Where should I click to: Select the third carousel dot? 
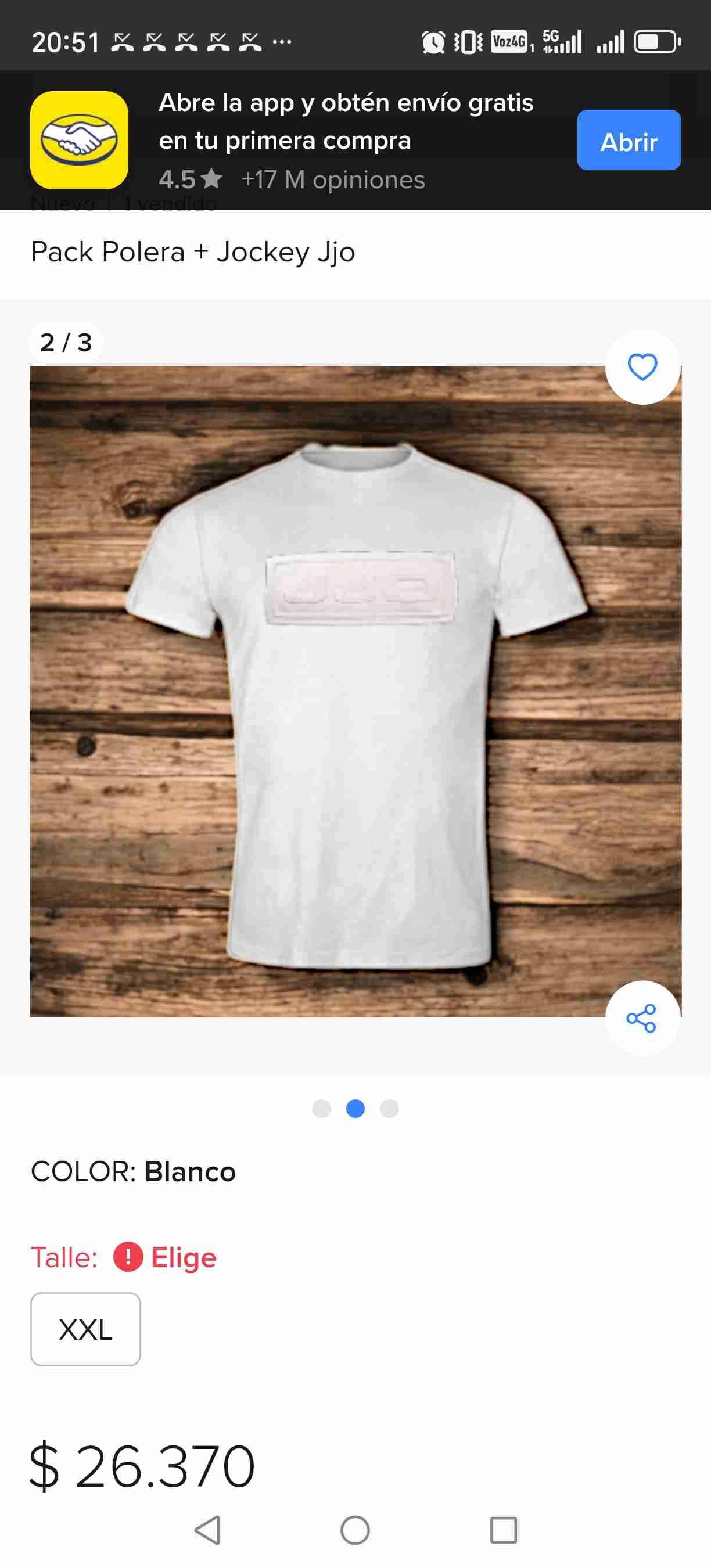click(x=390, y=1109)
